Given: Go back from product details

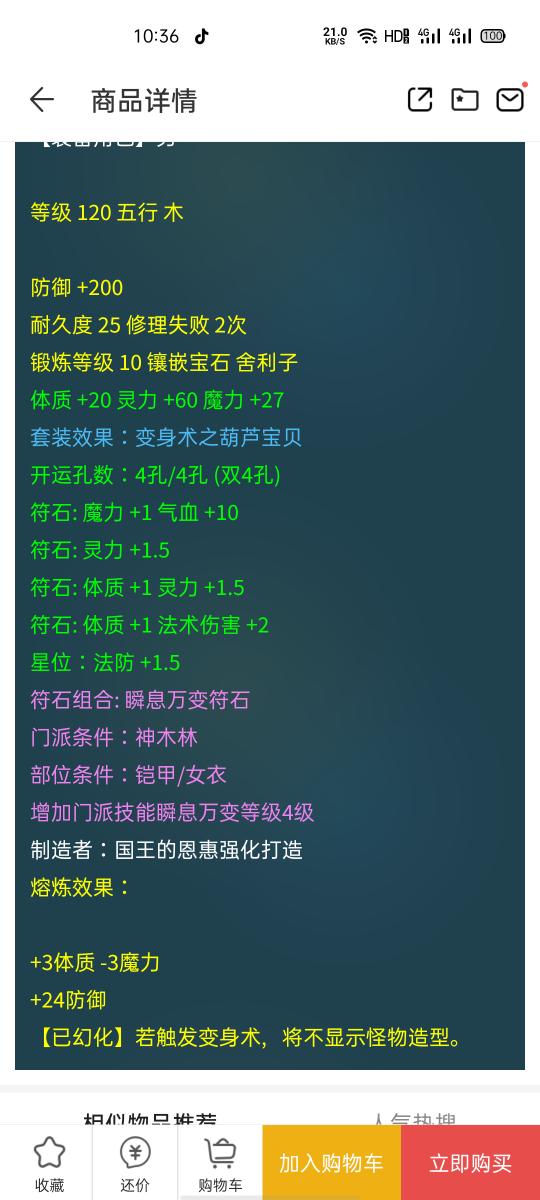Looking at the screenshot, I should pyautogui.click(x=41, y=99).
